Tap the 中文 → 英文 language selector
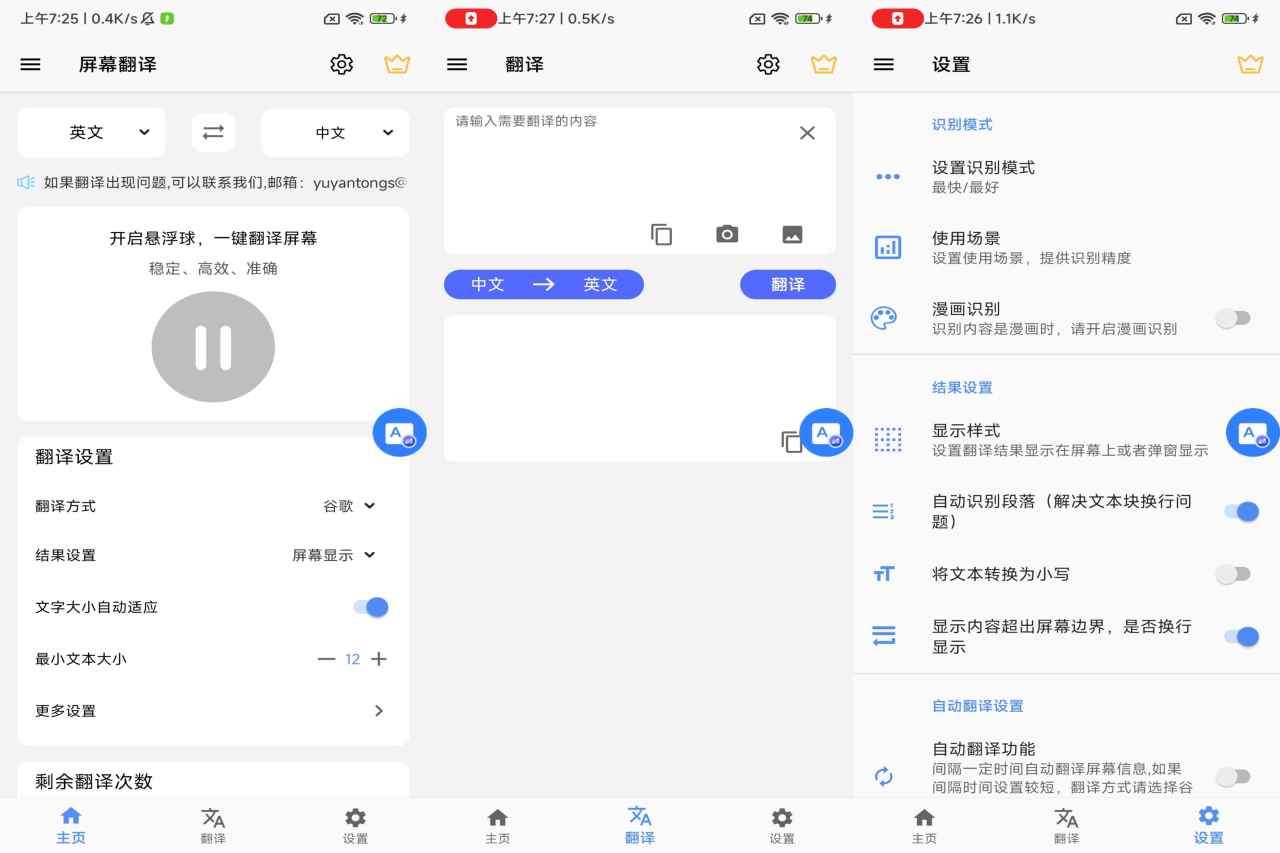 (544, 284)
